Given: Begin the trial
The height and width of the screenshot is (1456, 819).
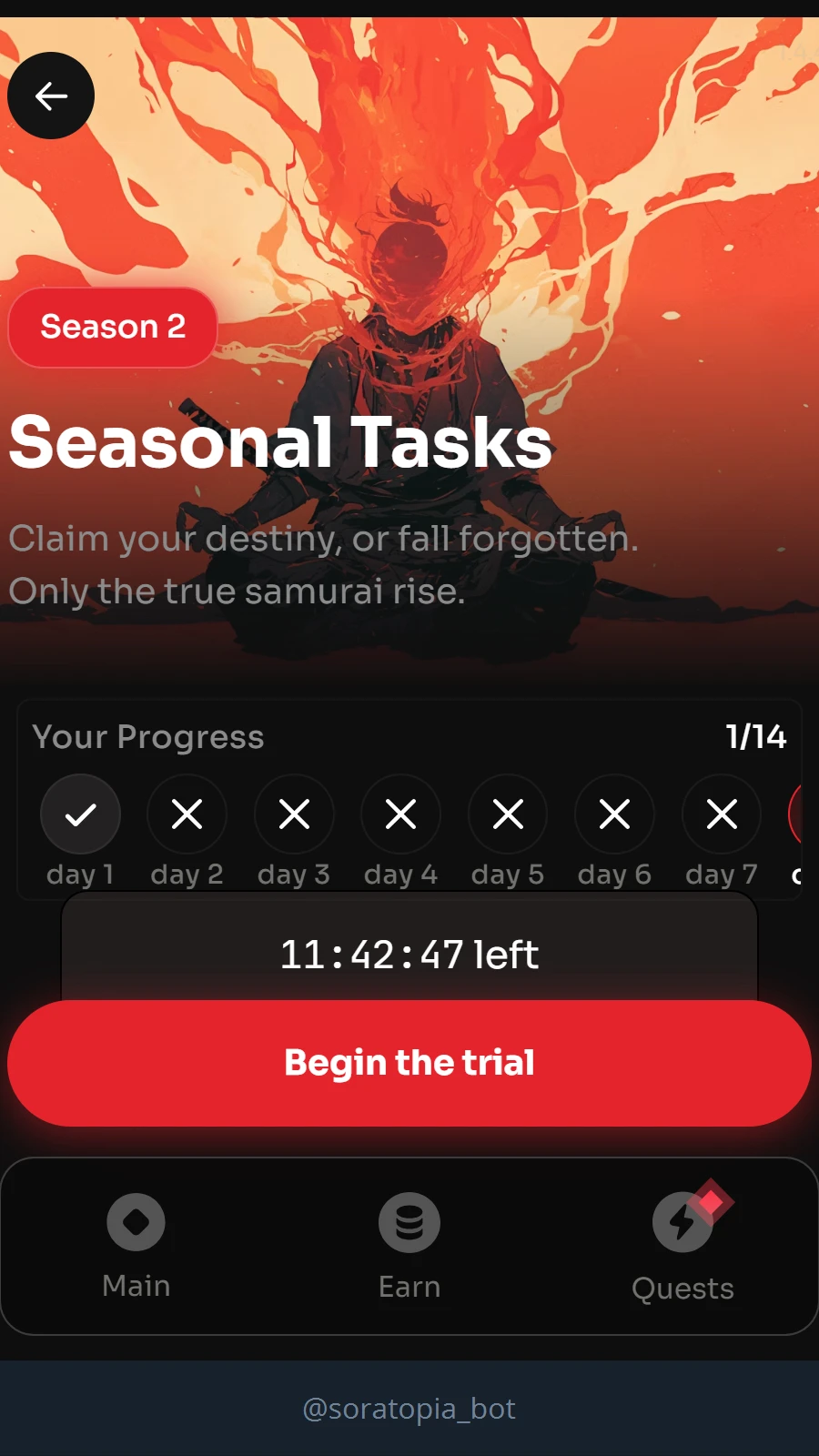Looking at the screenshot, I should coord(409,1063).
